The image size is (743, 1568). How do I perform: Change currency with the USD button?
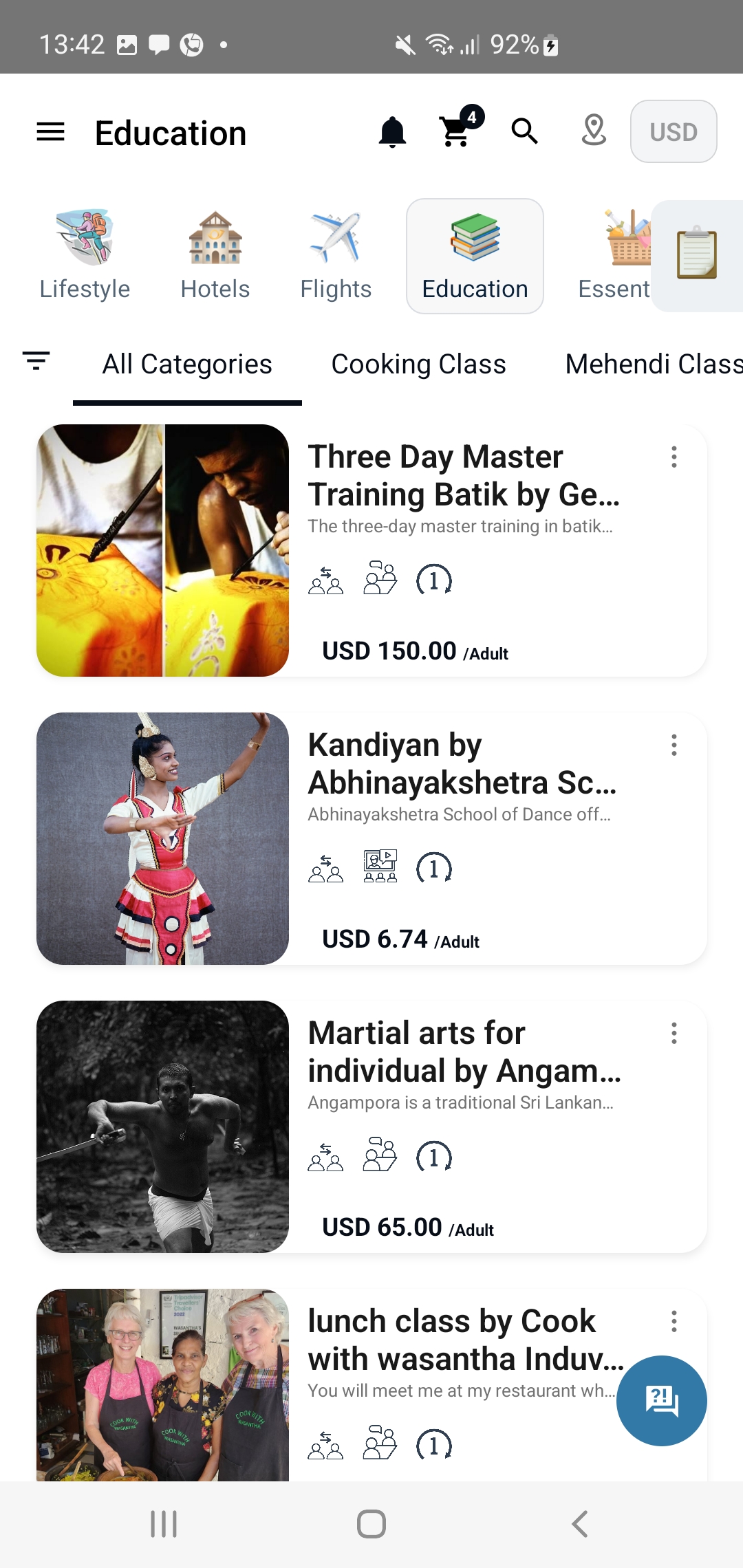tap(673, 131)
